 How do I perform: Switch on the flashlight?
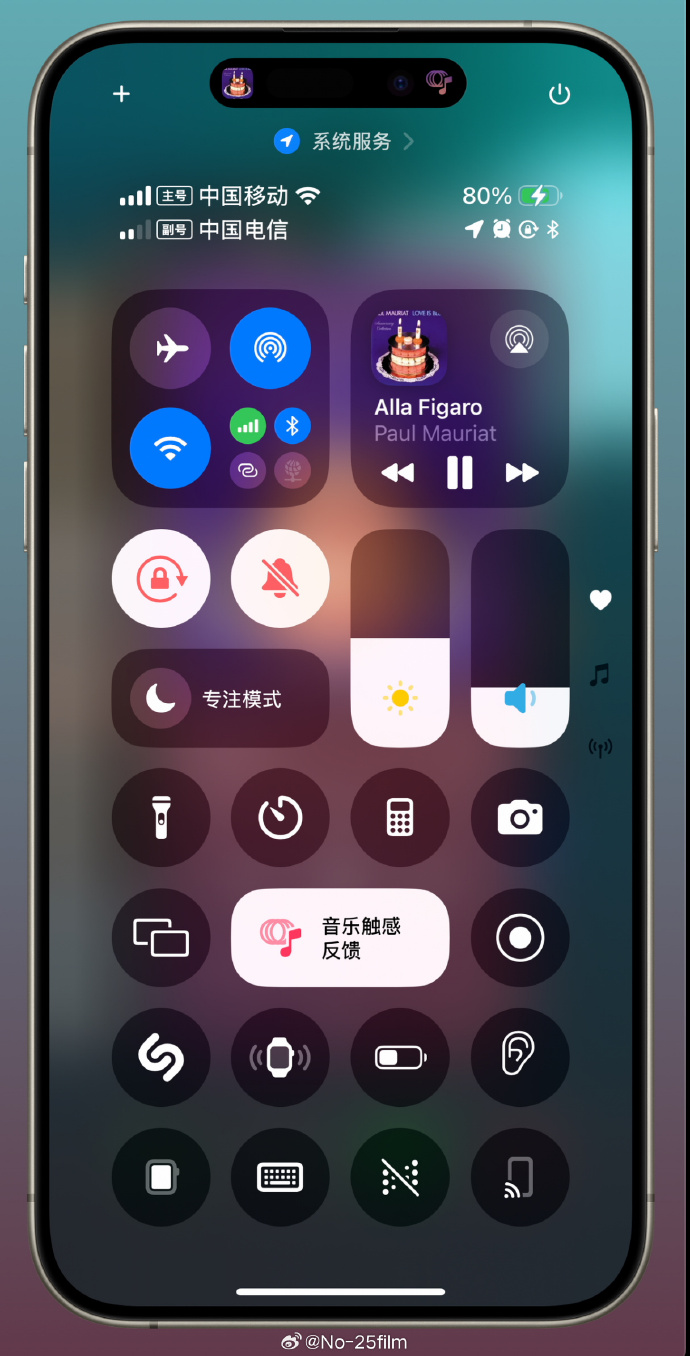click(161, 817)
